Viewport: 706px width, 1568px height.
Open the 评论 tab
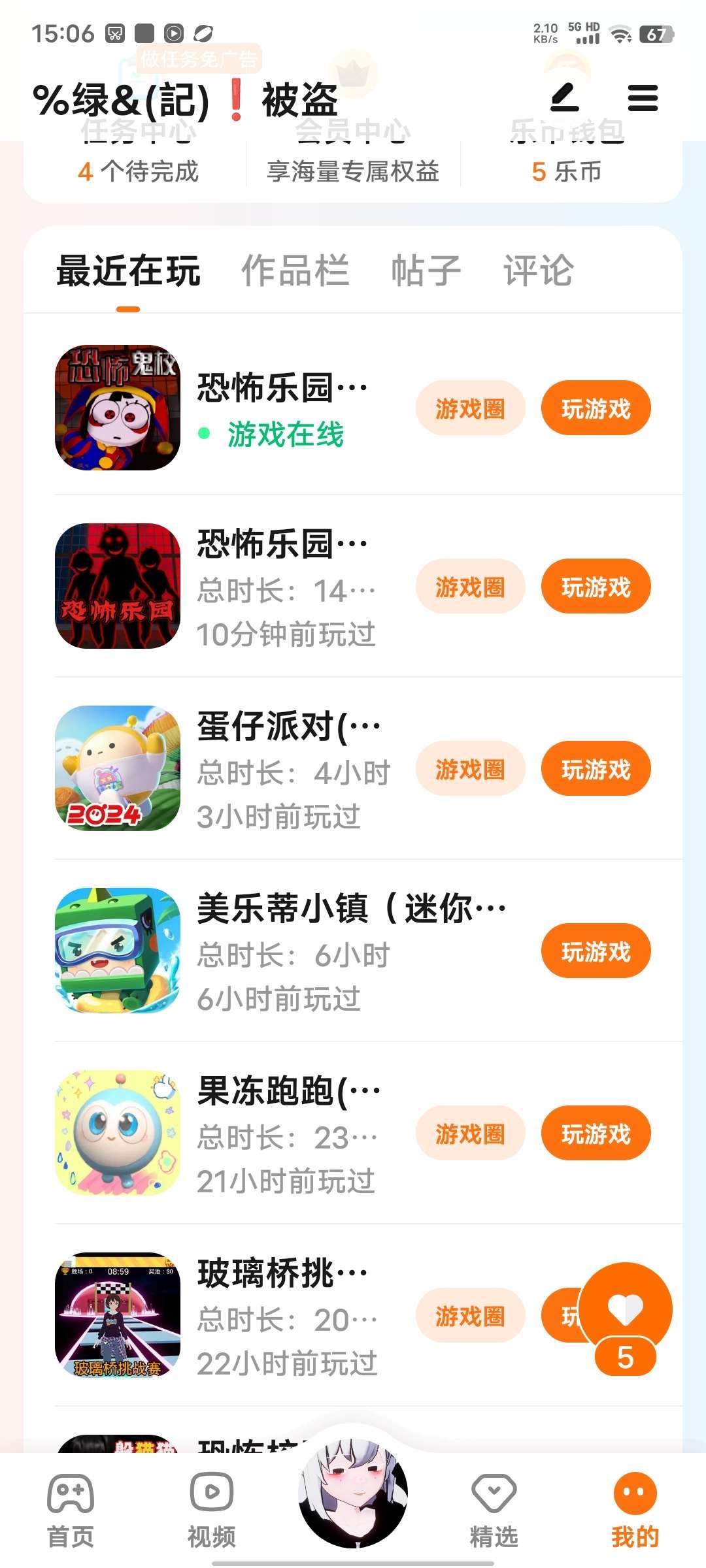[539, 270]
